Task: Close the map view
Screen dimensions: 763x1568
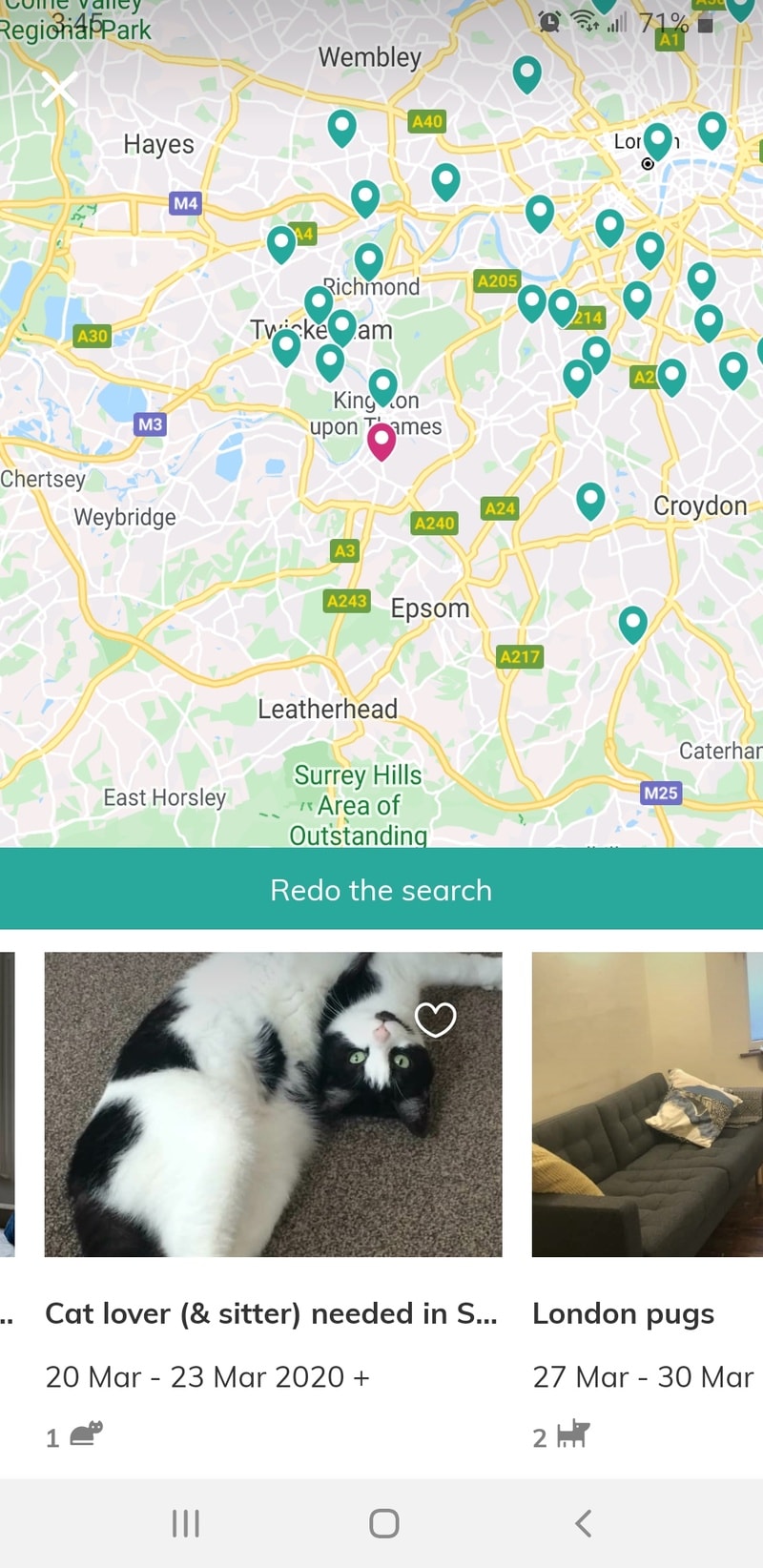Action: pos(59,90)
